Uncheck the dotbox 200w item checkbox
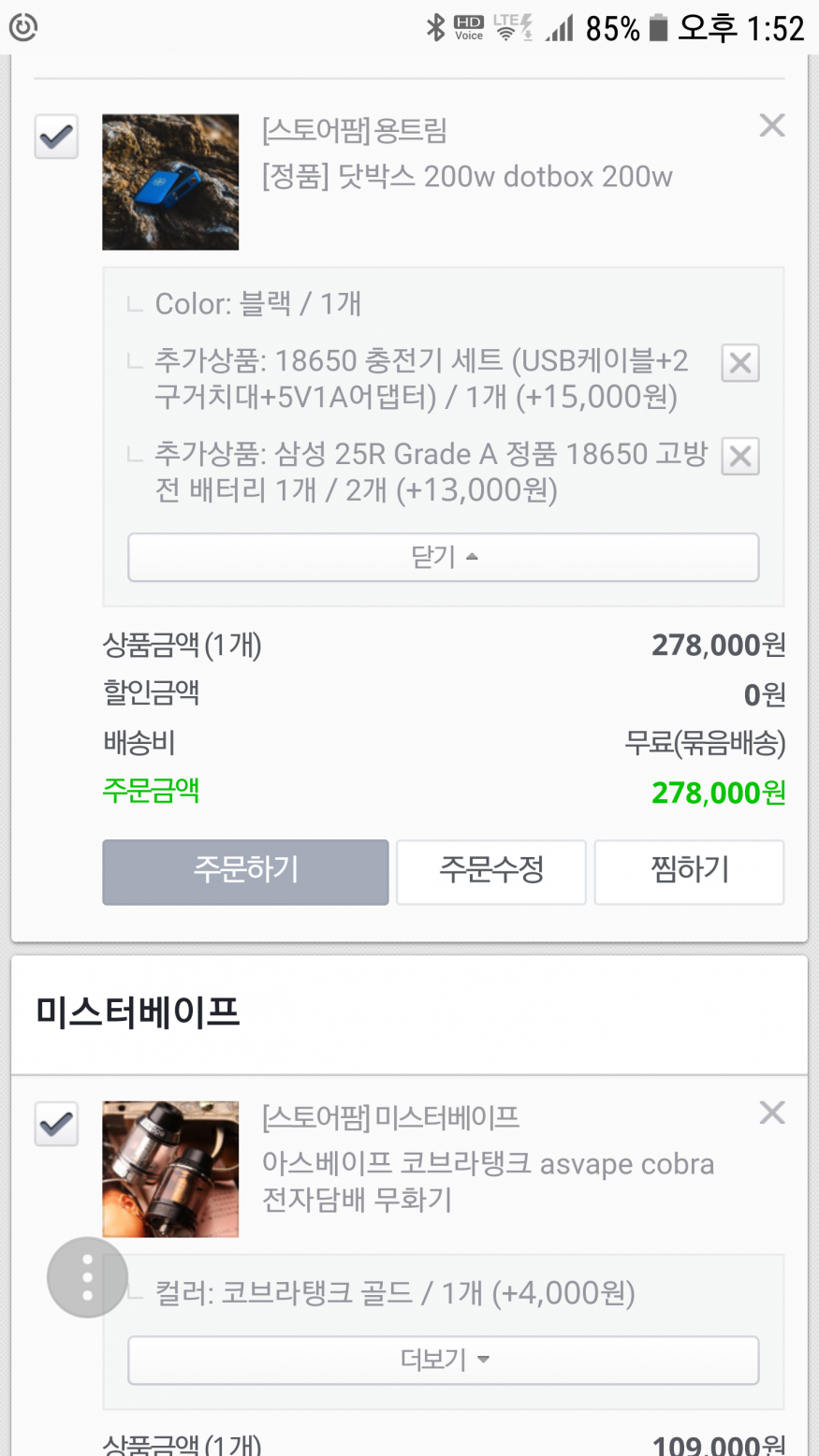The width and height of the screenshot is (819, 1456). (x=56, y=137)
